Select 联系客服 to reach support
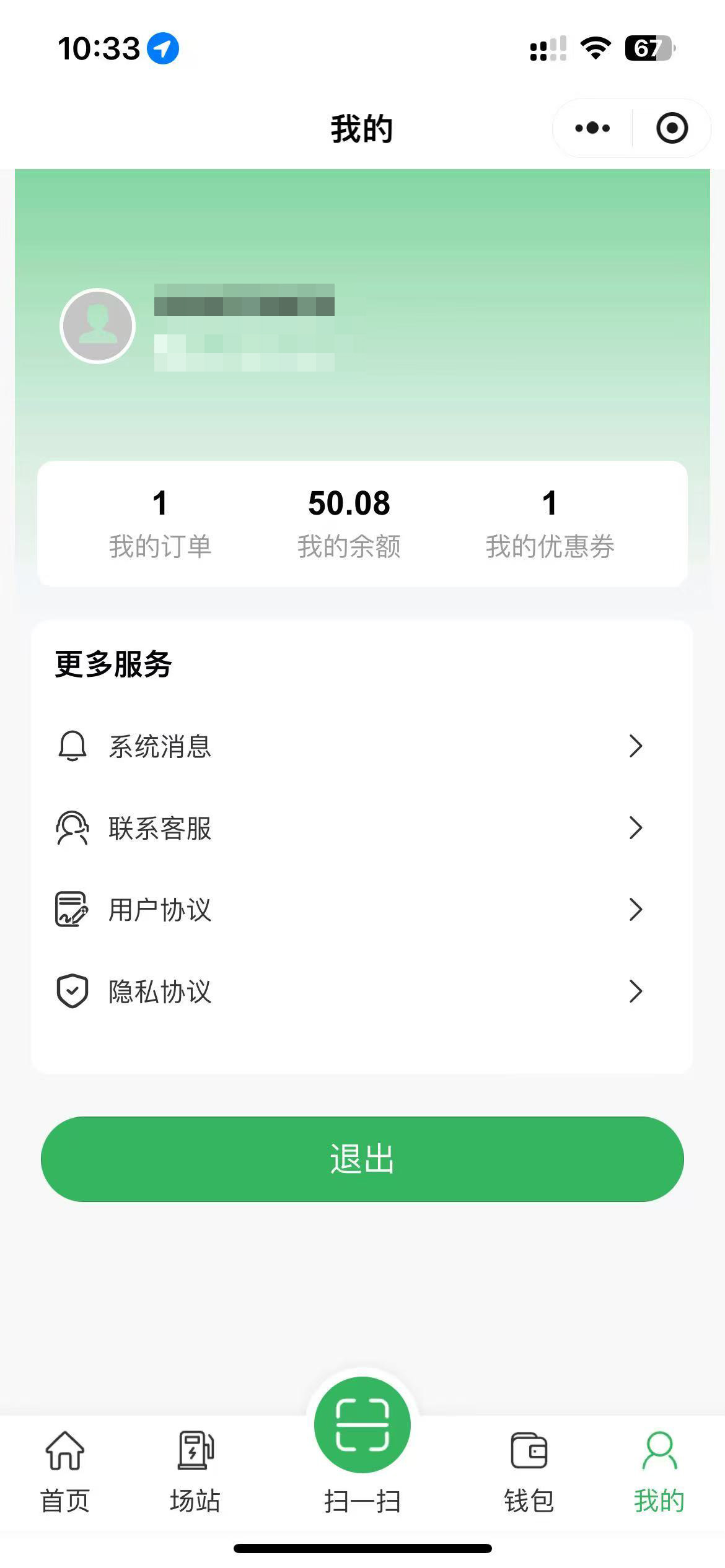 tap(350, 828)
